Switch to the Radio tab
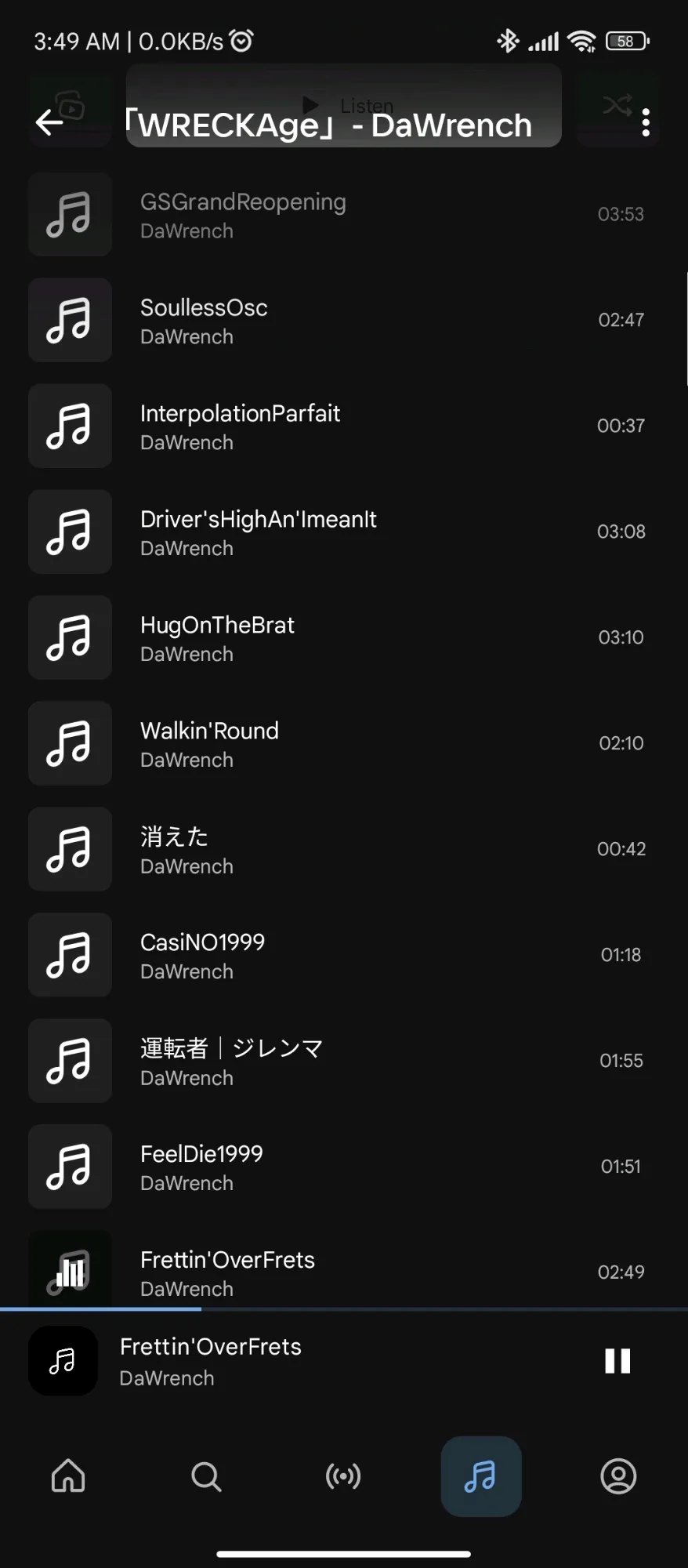 pos(343,1476)
